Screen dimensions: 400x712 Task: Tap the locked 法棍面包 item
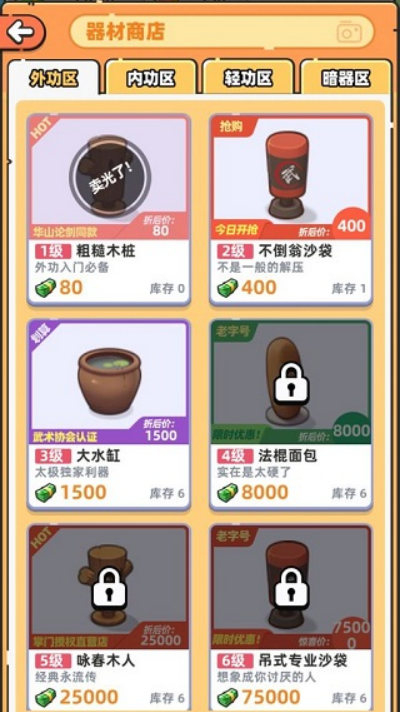point(291,415)
